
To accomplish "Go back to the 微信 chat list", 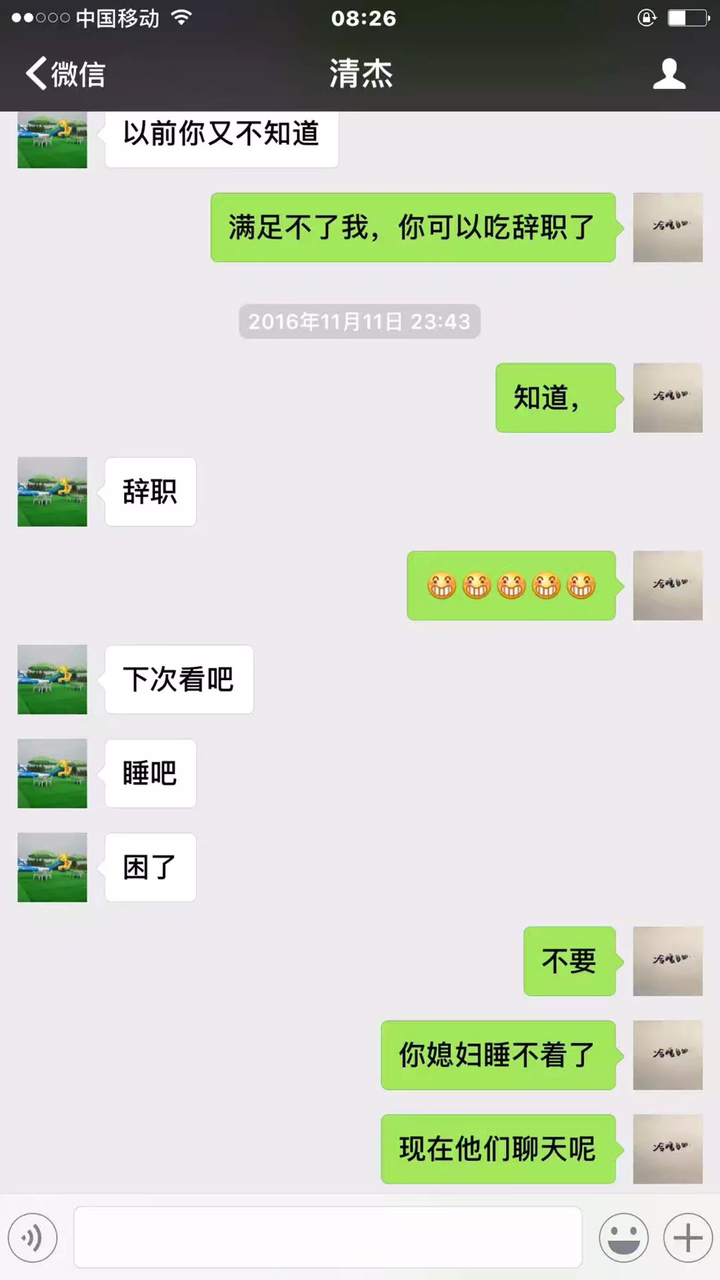I will click(x=65, y=74).
